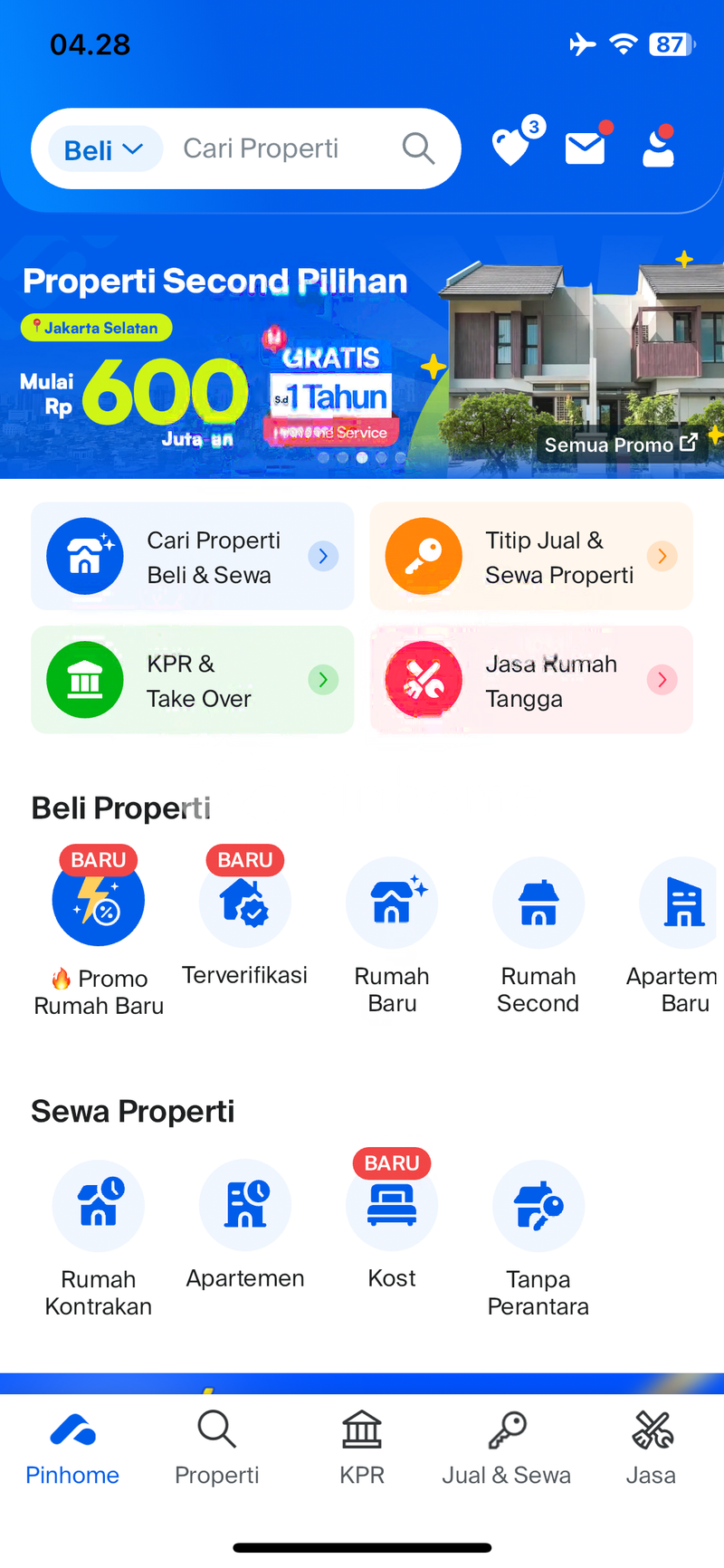This screenshot has width=724, height=1568.
Task: Open Cari Properti Beli & Sewa card
Action: coord(192,556)
